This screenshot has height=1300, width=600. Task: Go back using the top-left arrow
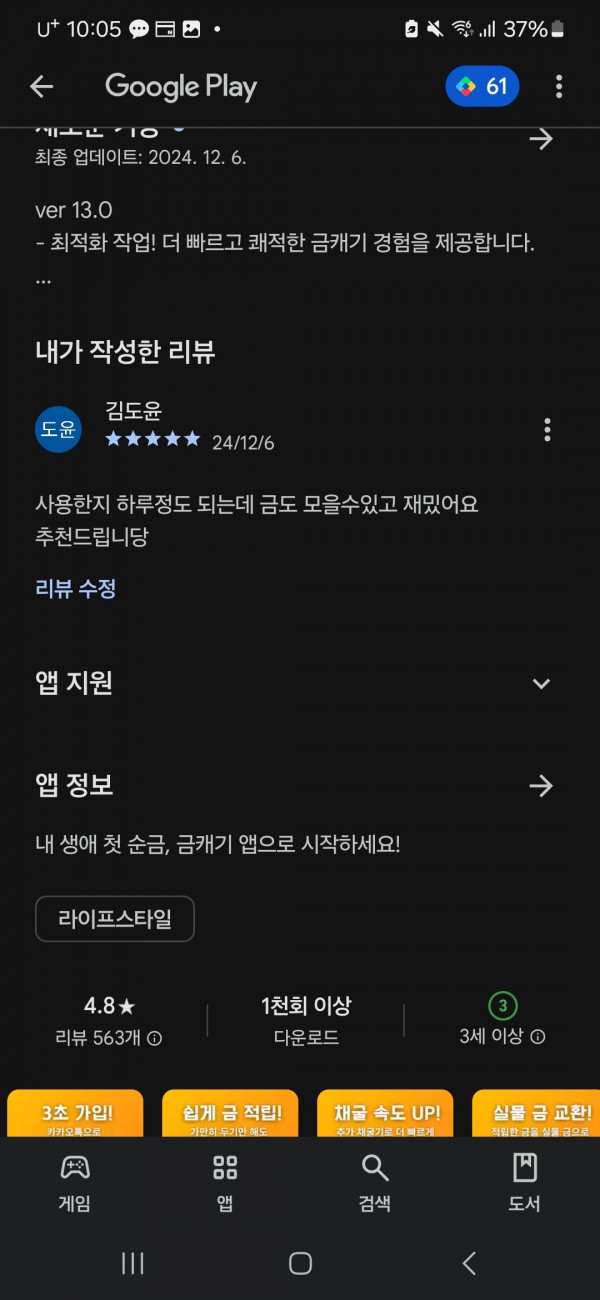click(x=41, y=87)
